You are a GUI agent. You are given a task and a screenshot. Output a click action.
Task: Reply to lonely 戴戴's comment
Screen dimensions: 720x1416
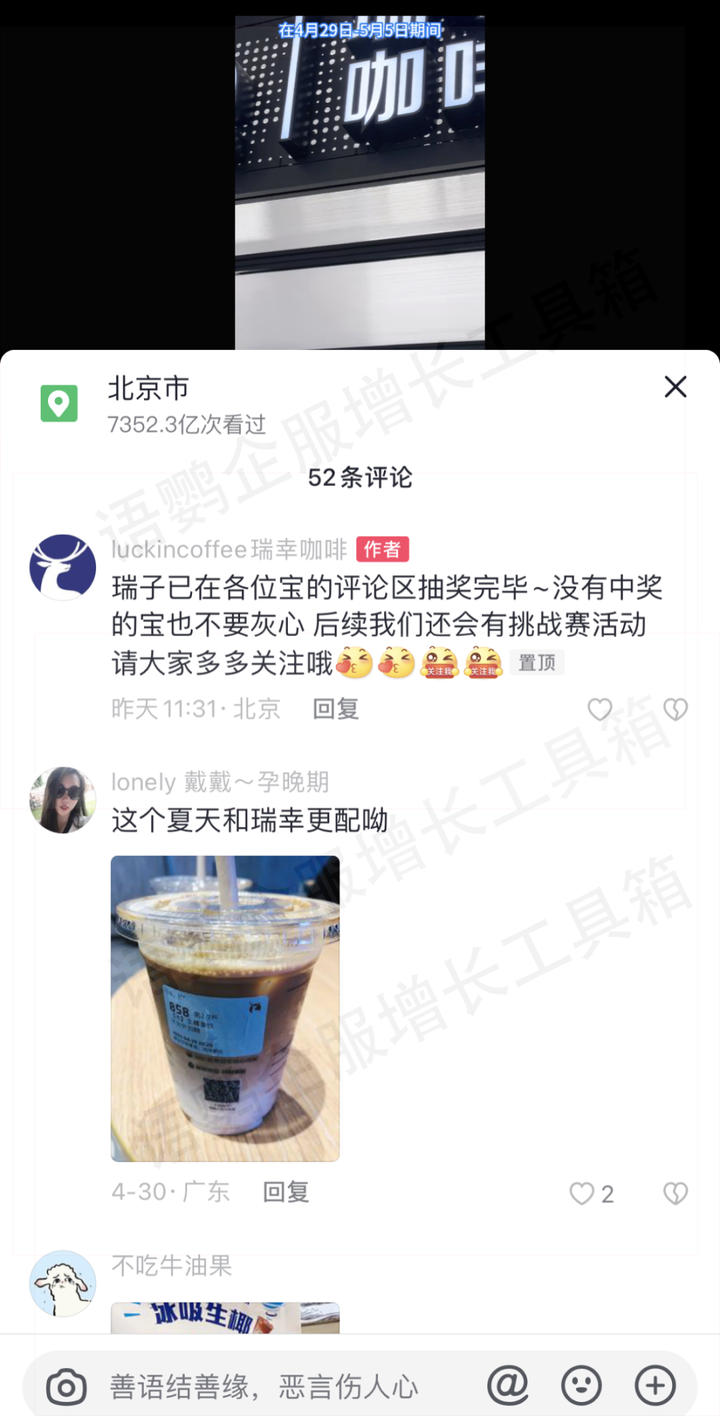coord(286,1192)
